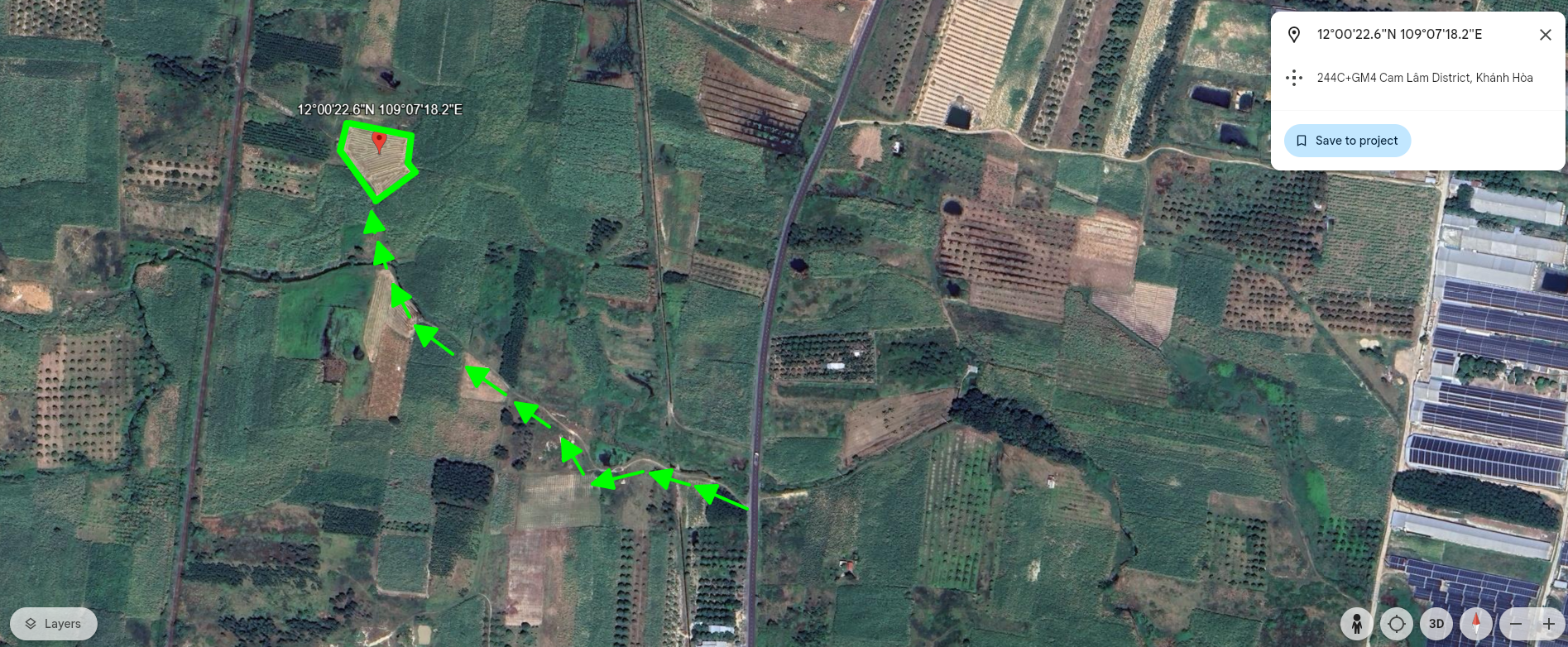Screen dimensions: 1568x647
Task: Open Street View pegman
Action: tap(1356, 624)
